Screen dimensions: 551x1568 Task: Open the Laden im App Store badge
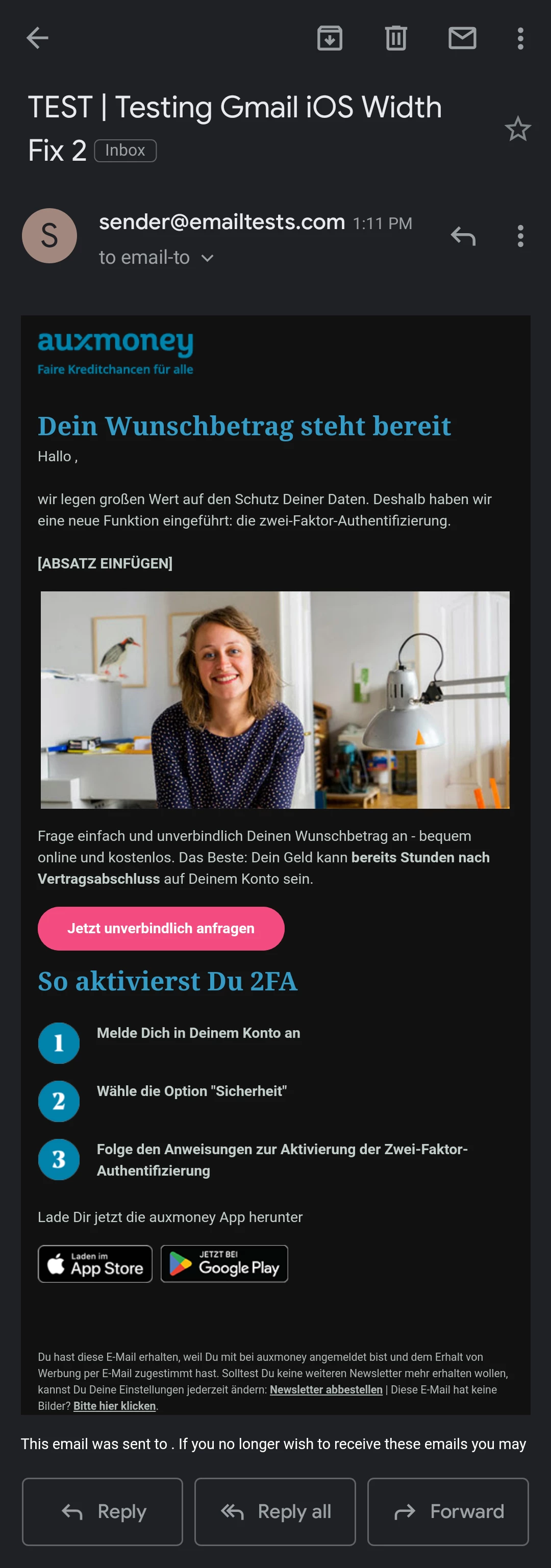tap(95, 1264)
